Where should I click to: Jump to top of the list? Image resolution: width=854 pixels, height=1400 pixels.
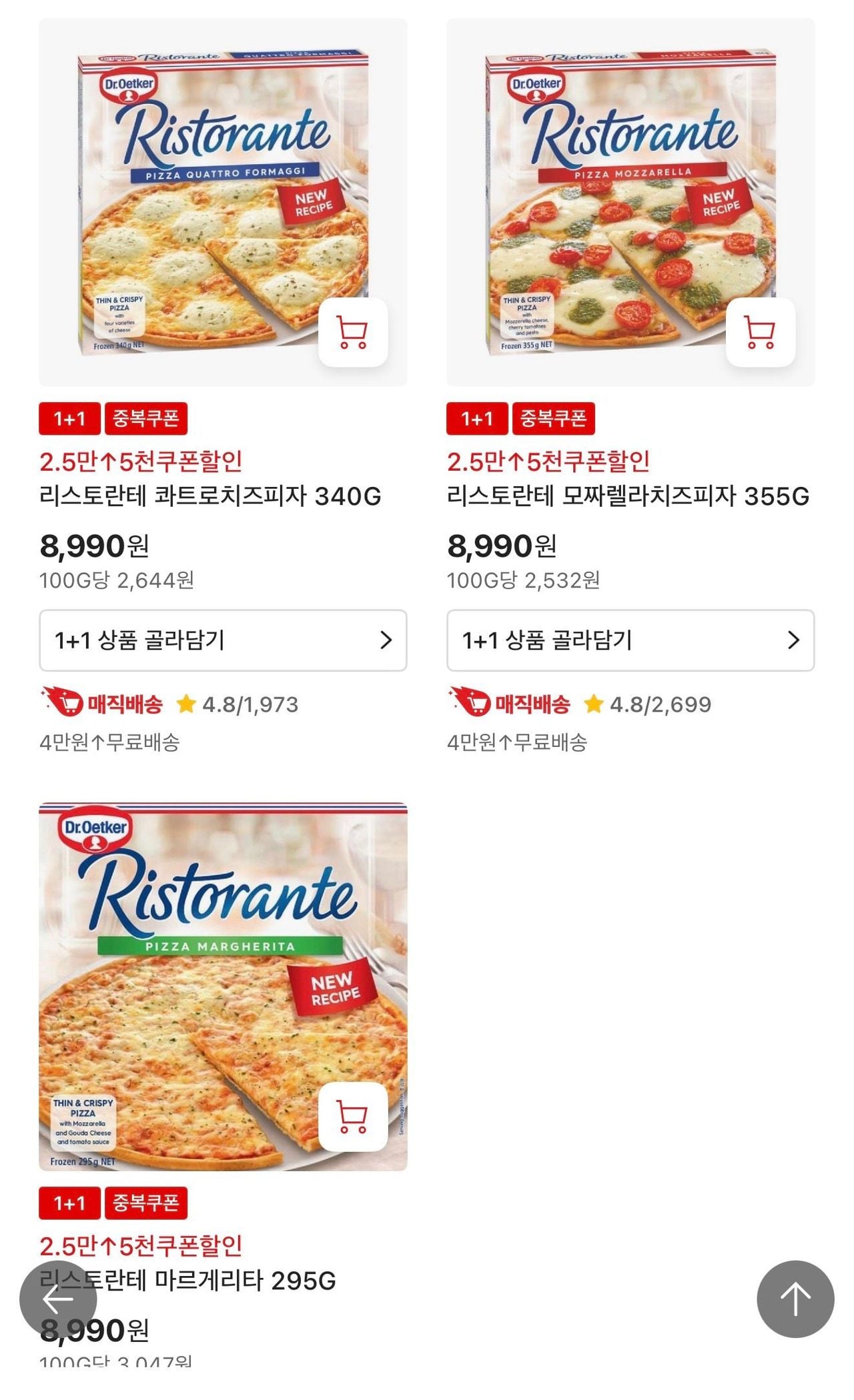point(795,1299)
